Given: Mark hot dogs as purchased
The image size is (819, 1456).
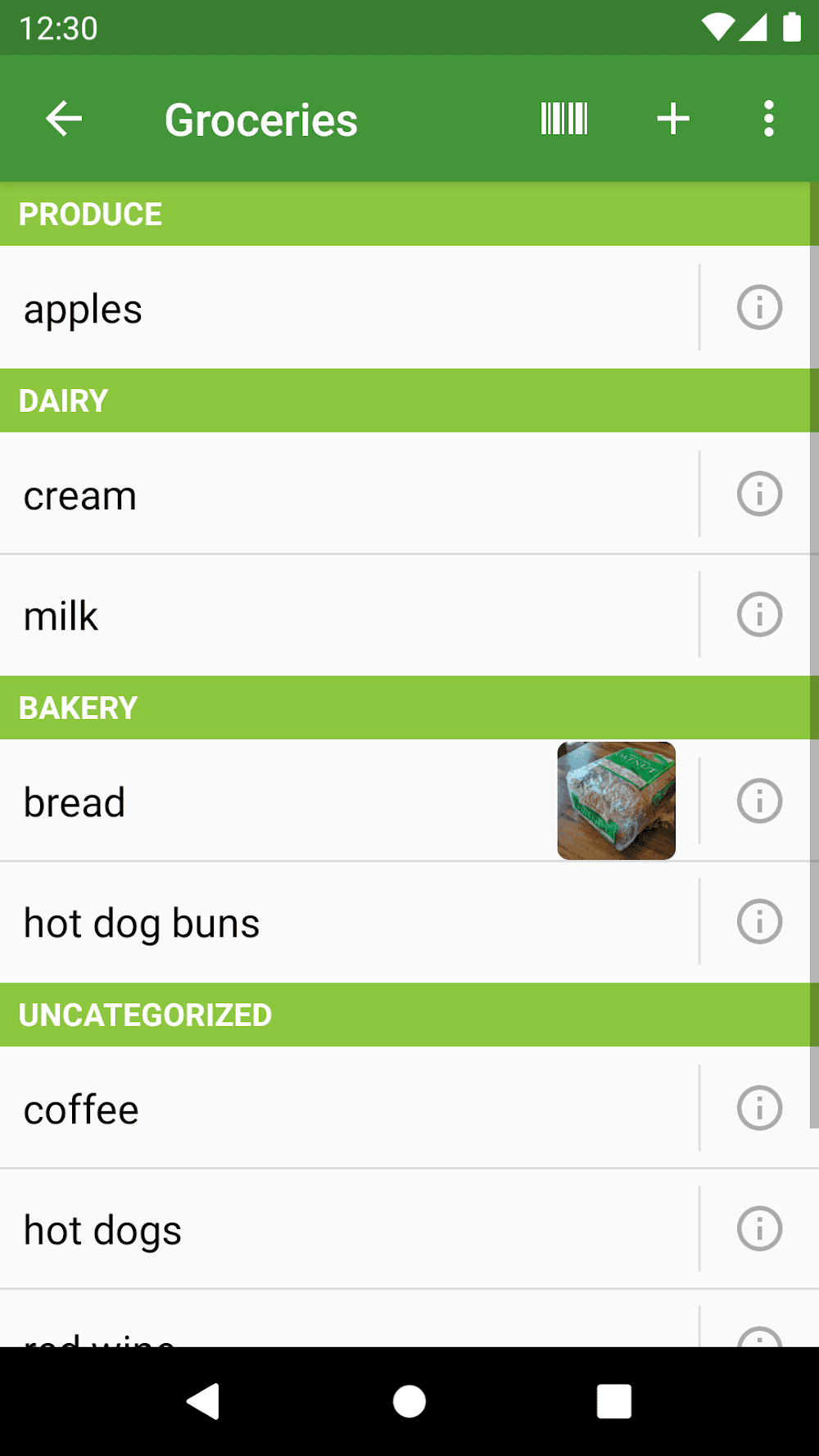Looking at the screenshot, I should [328, 1228].
